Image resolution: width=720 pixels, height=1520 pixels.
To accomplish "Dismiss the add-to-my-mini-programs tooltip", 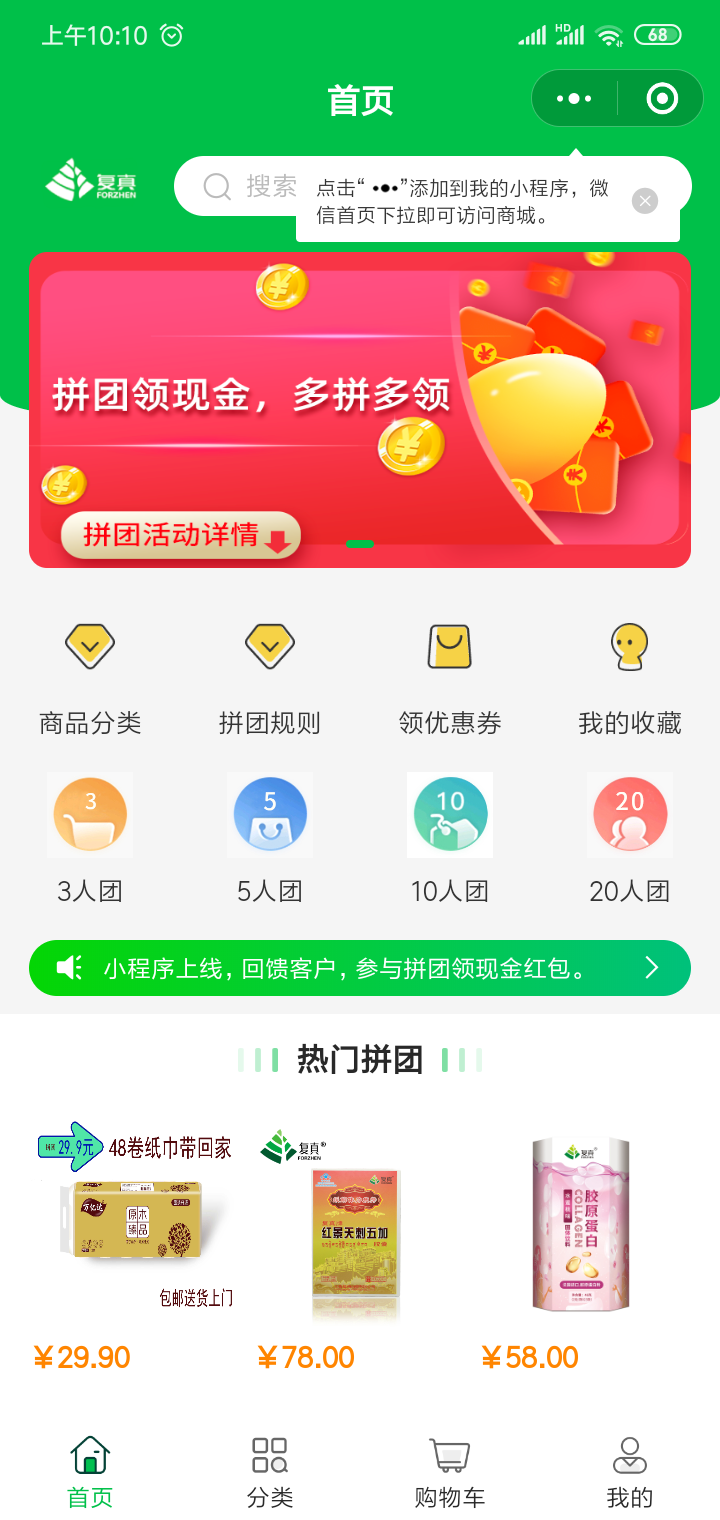I will [645, 201].
